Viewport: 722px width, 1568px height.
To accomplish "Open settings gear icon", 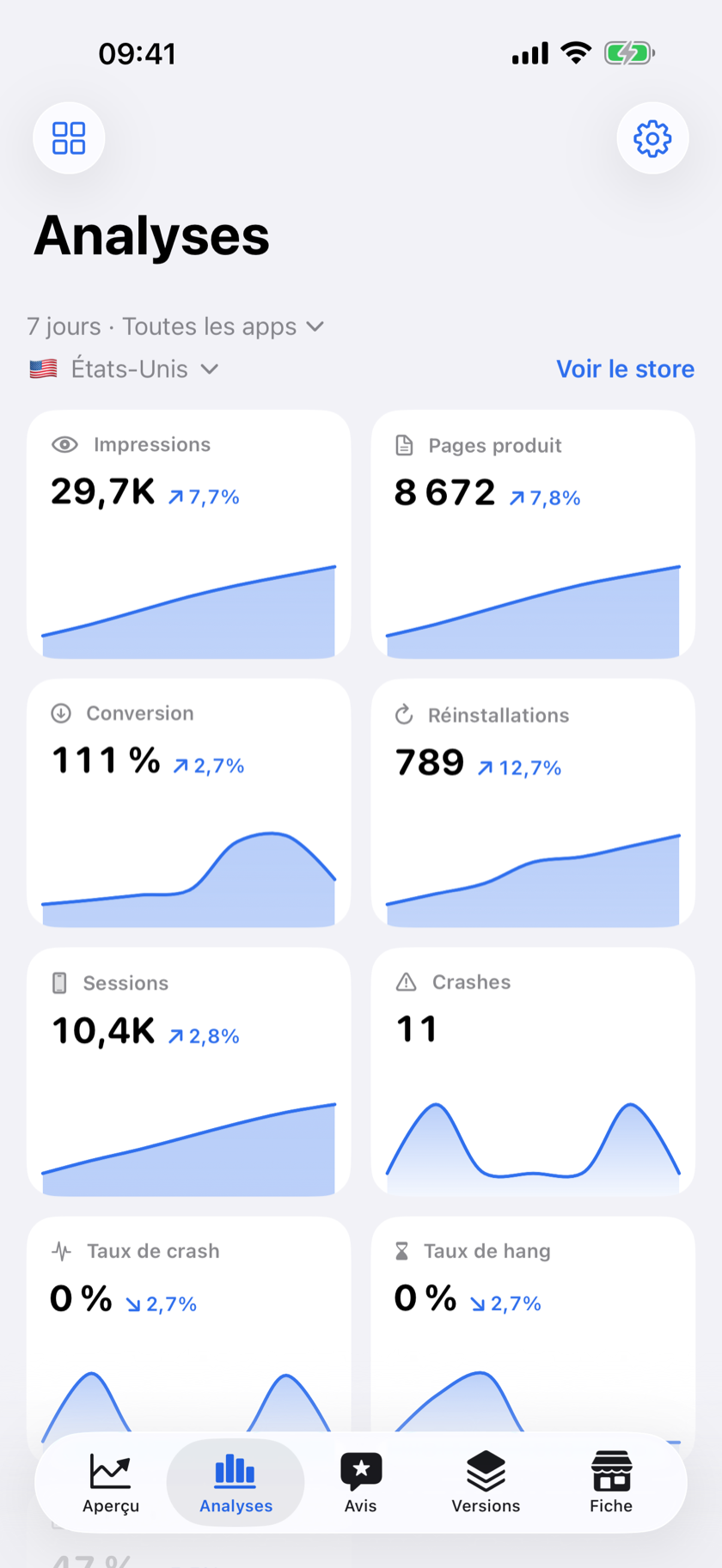I will pos(652,138).
